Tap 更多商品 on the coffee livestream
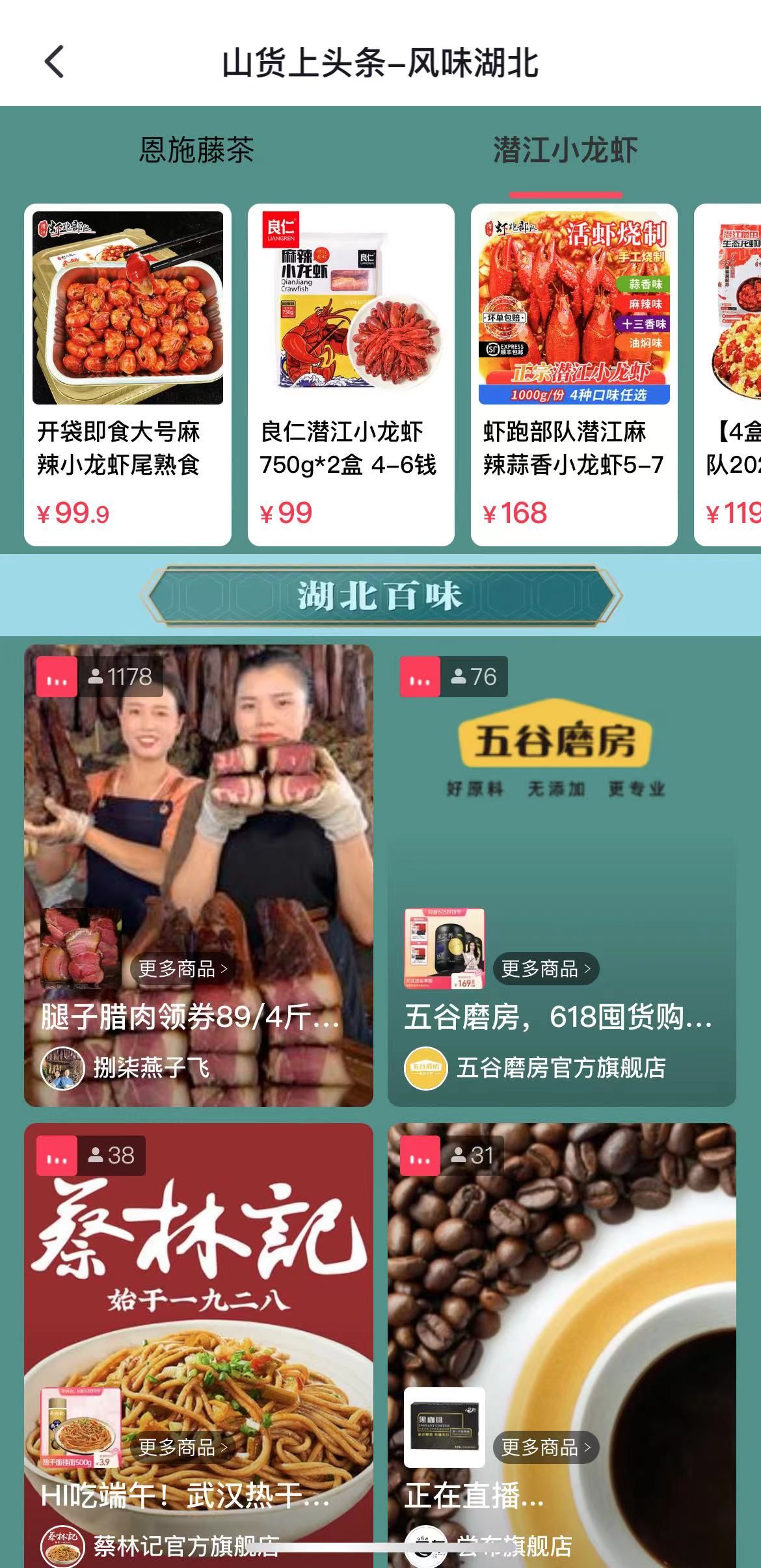The height and width of the screenshot is (1568, 761). tap(546, 1447)
